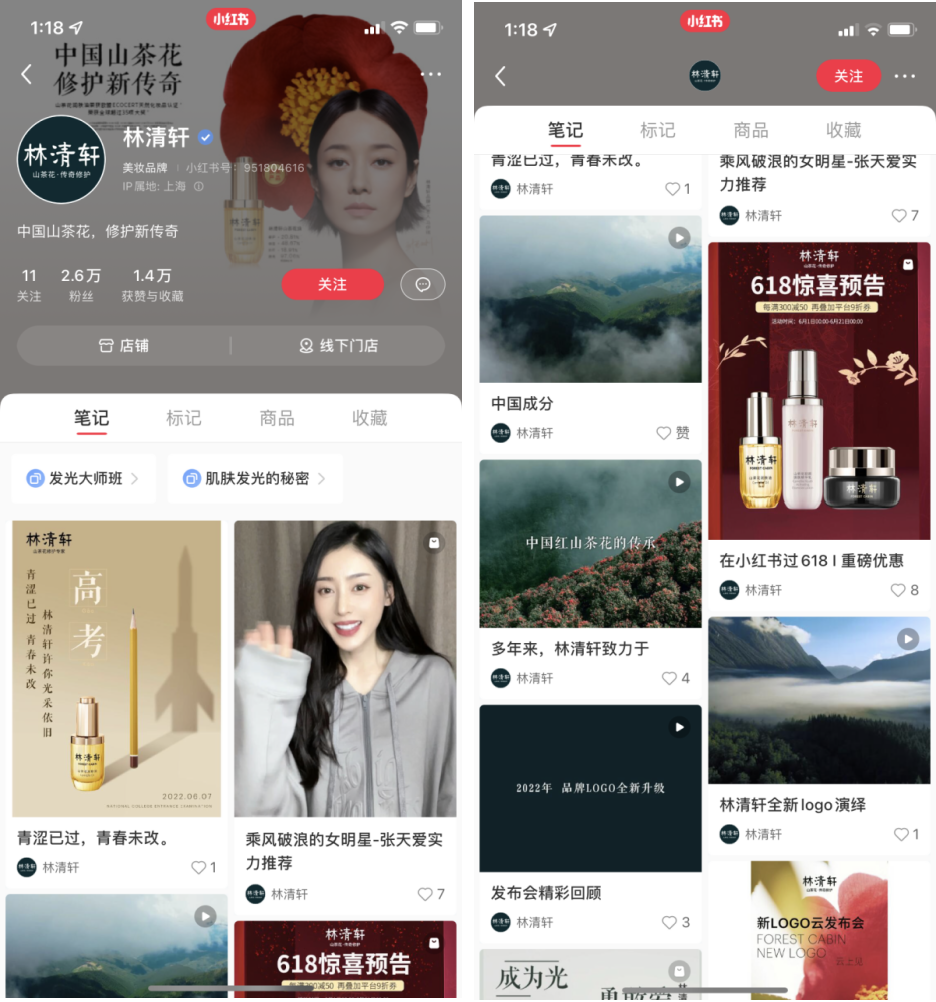This screenshot has height=1002, width=936.
Task: Open the 肌肤发光的秘密 collection chip
Action: (x=255, y=478)
